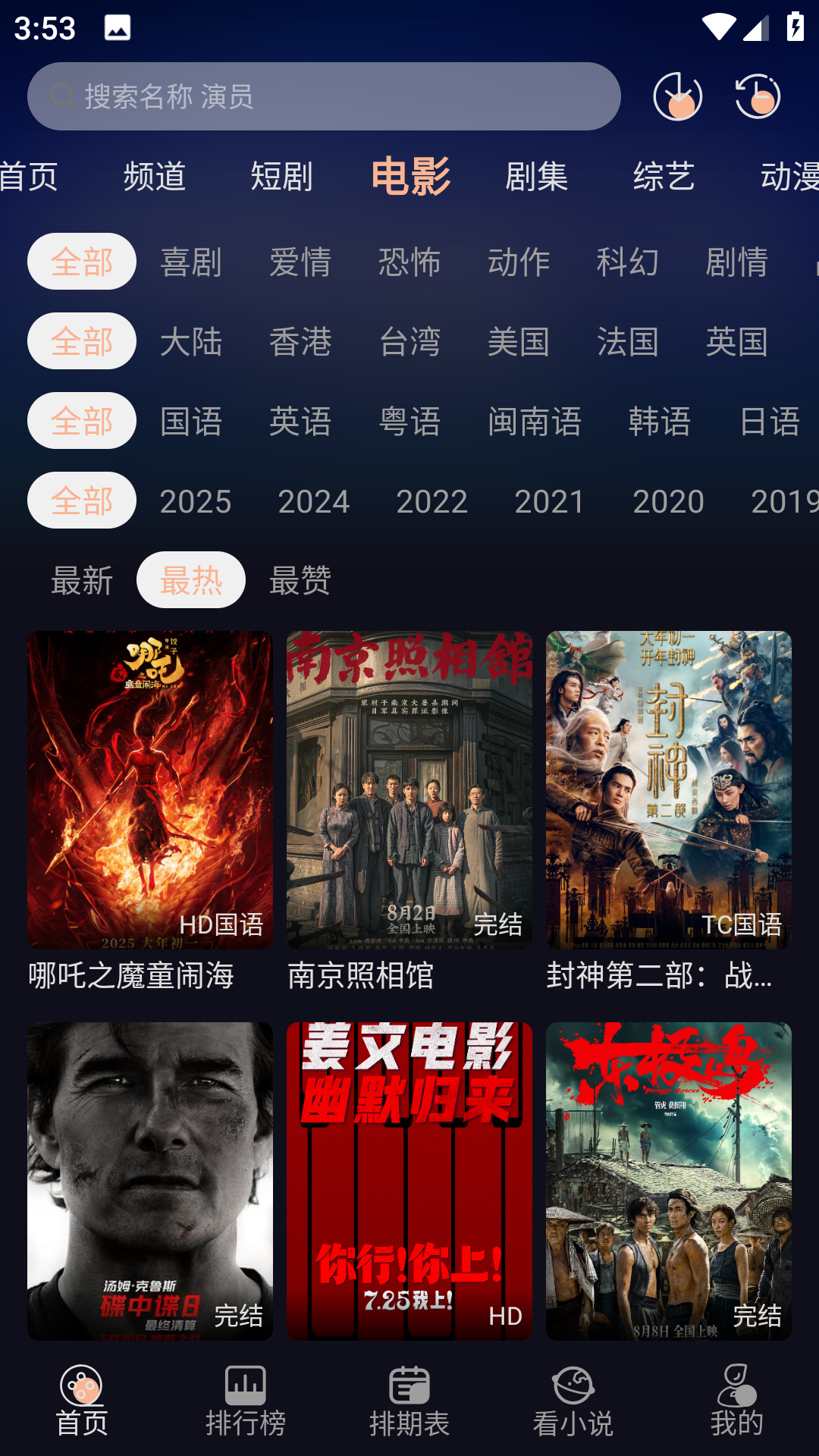Select the 粤语 language filter
819x1456 pixels.
point(409,422)
